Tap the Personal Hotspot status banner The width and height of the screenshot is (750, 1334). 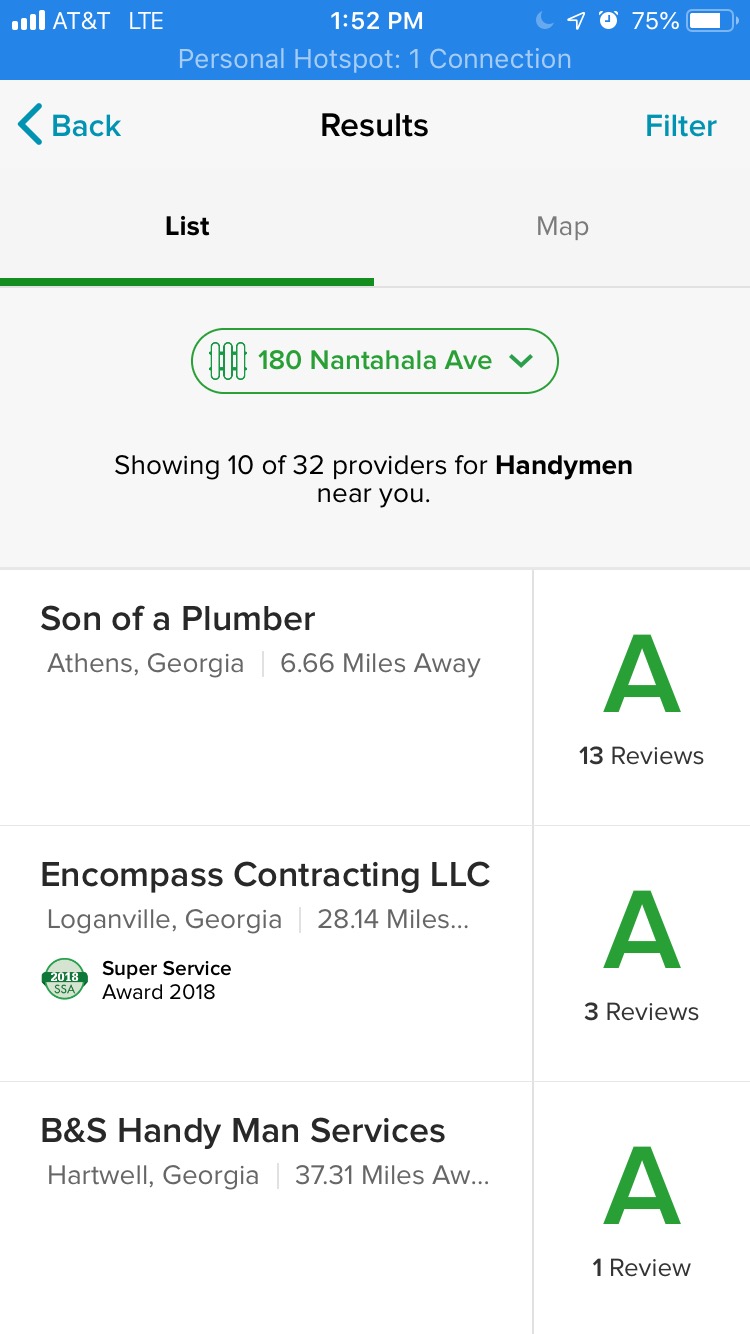tap(375, 60)
